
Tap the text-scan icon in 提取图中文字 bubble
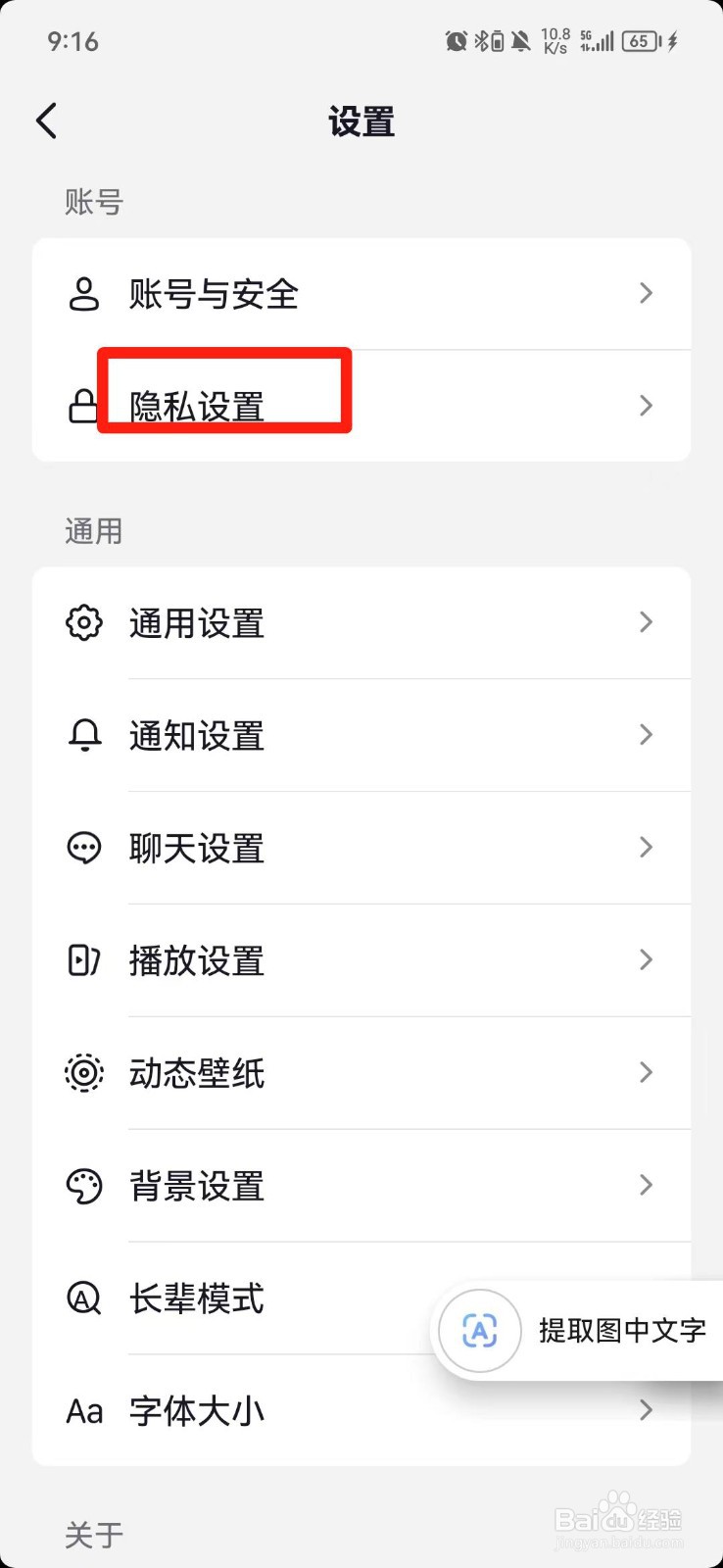(x=477, y=1331)
